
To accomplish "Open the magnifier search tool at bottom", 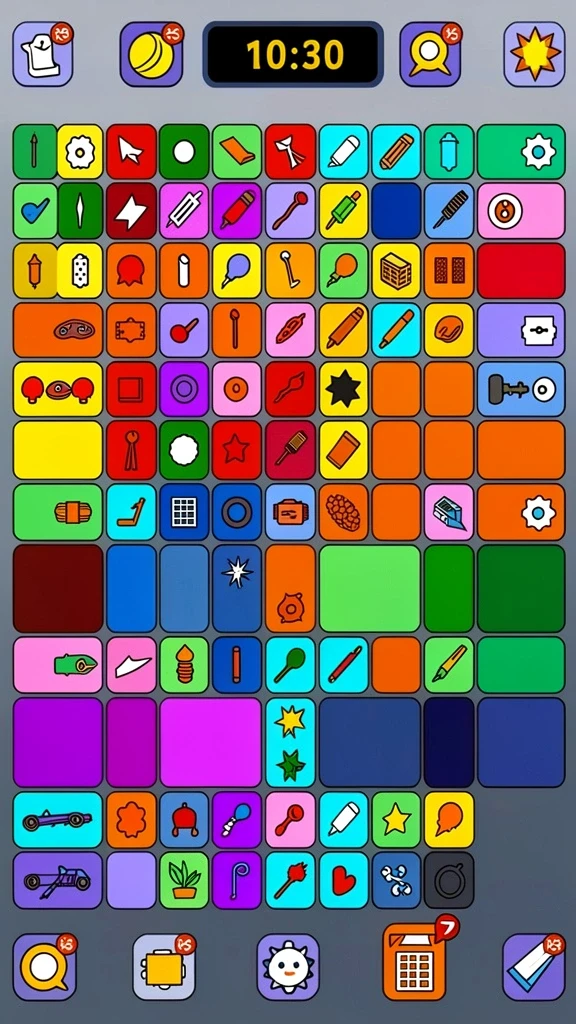I will (44, 967).
